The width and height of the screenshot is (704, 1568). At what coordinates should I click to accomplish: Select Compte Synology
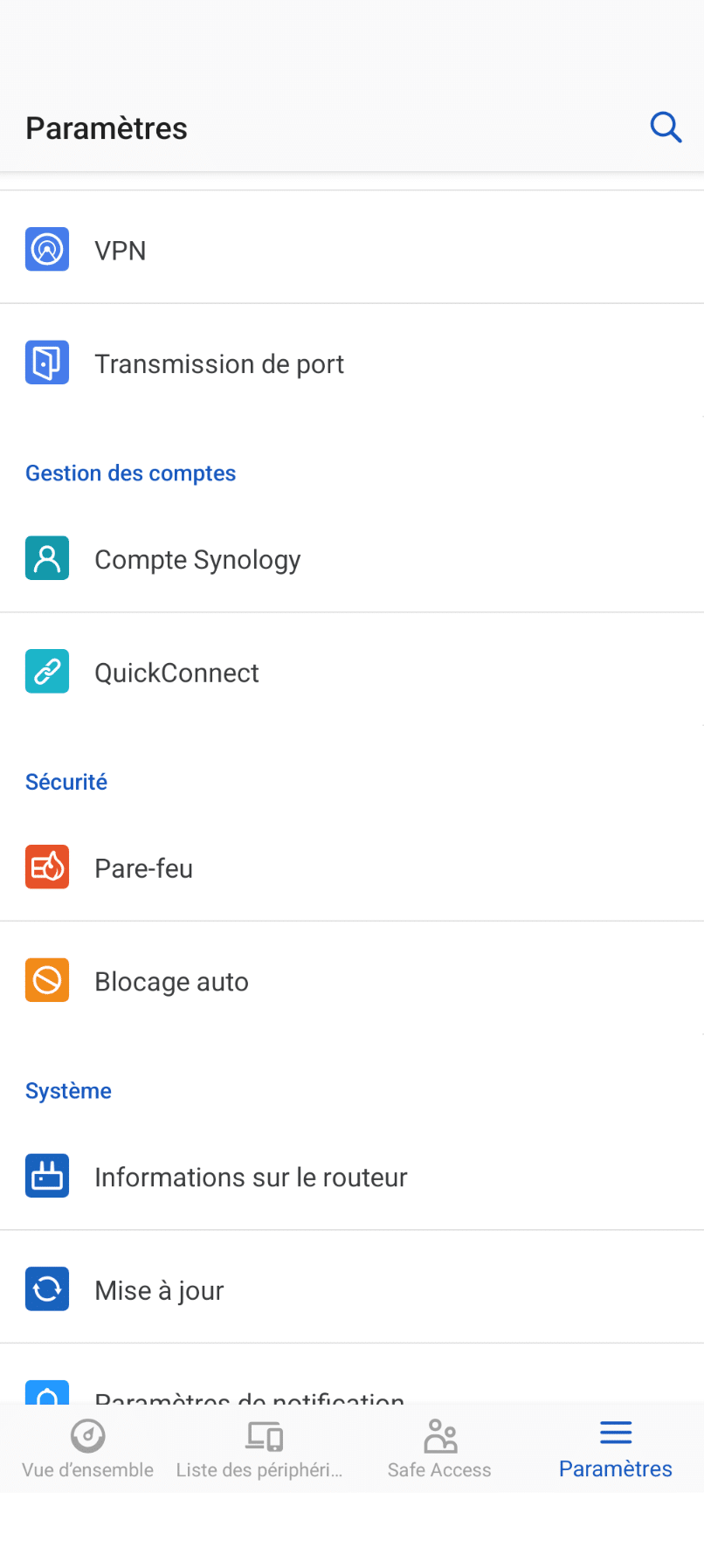[x=352, y=558]
